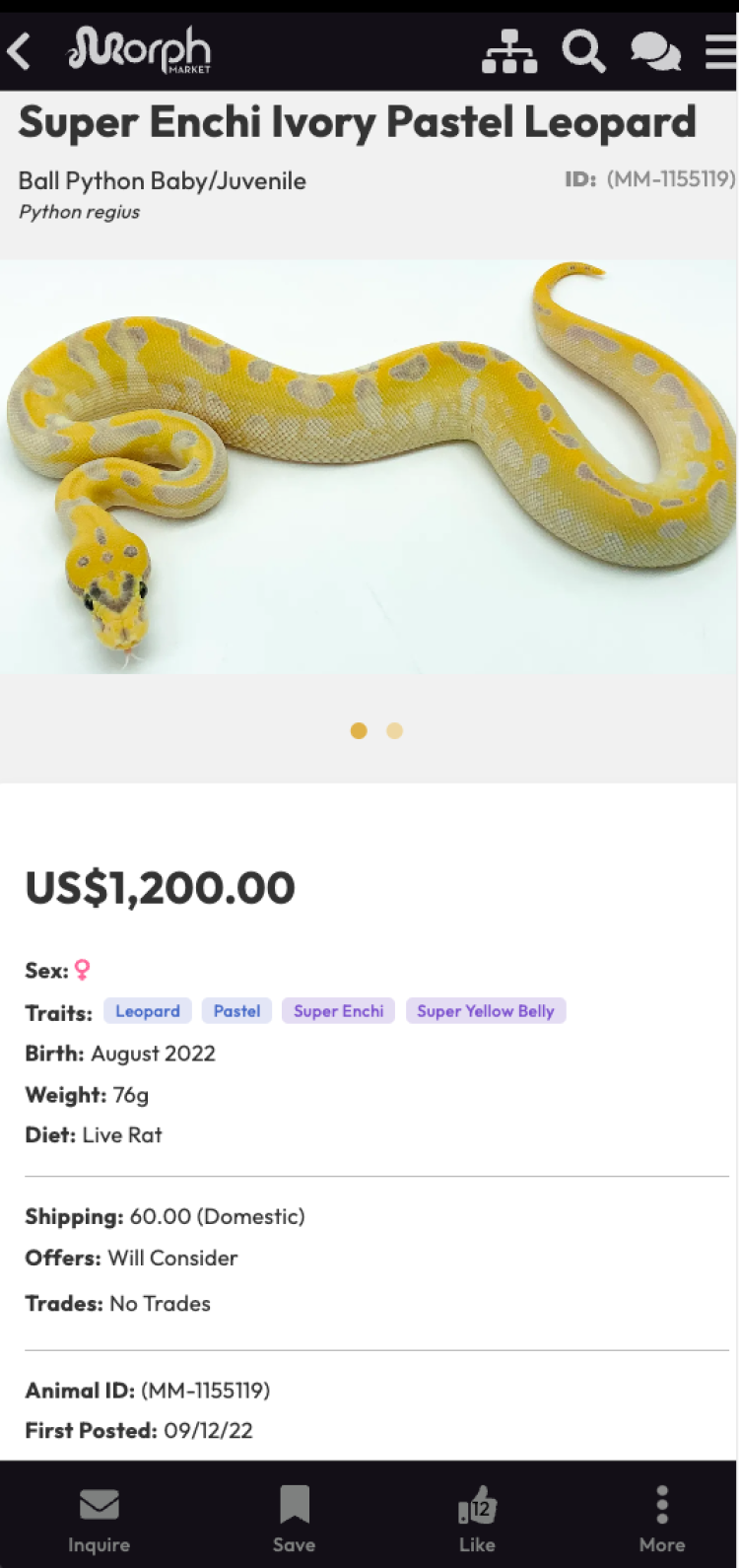Select the Leopard trait chip
Screen dimensions: 739x1568
148,1011
